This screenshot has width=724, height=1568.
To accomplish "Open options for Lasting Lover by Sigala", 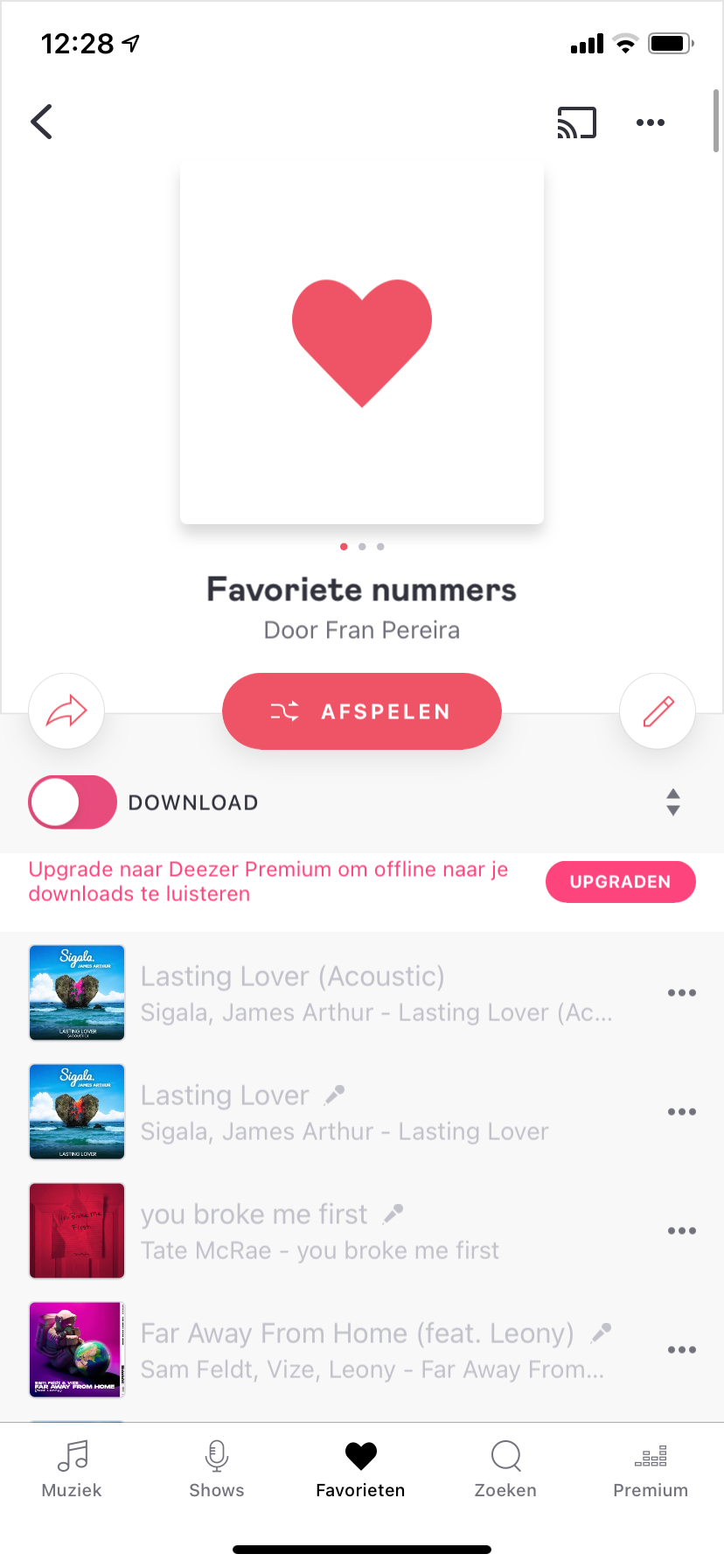I will click(x=681, y=1112).
